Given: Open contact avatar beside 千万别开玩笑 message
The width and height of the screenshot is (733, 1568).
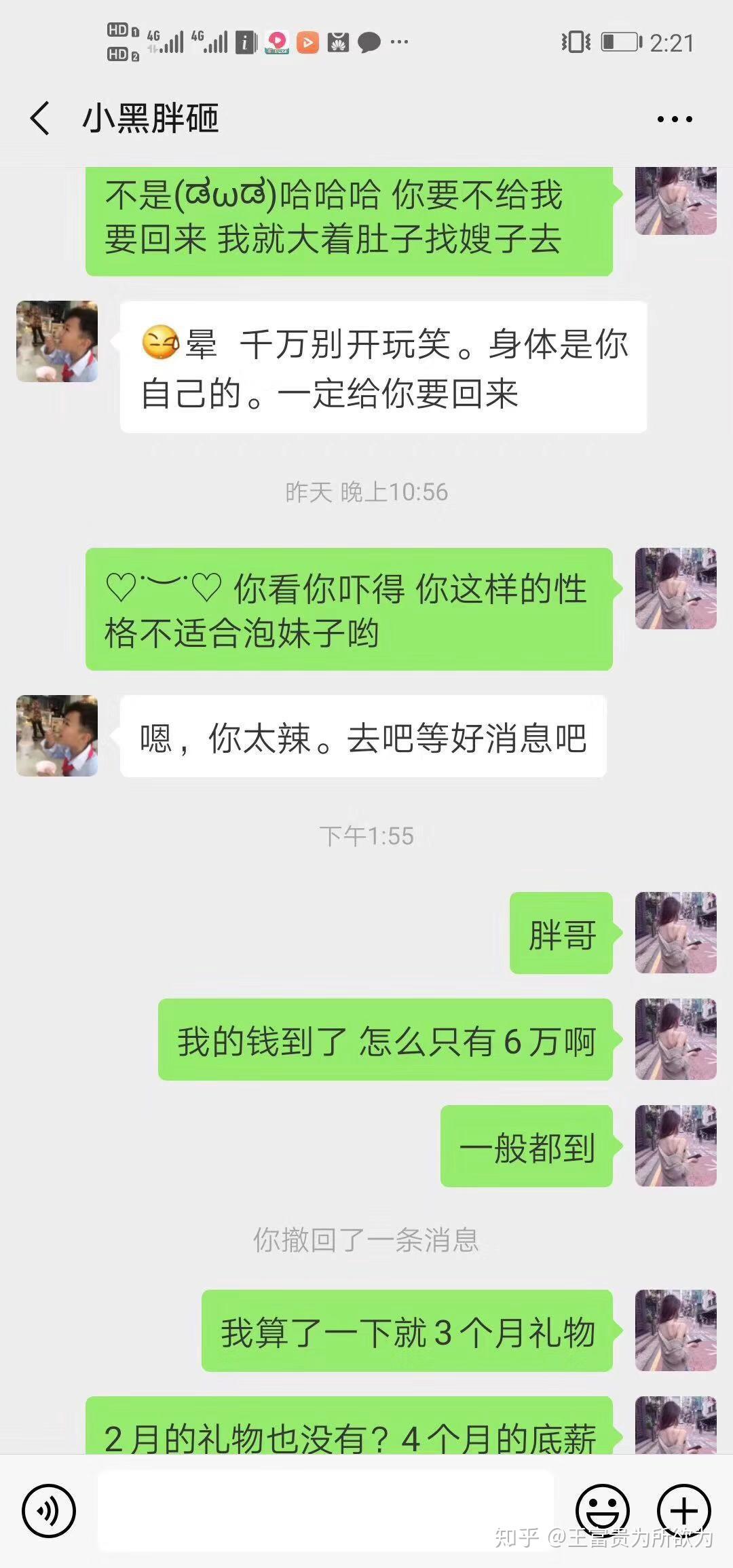Looking at the screenshot, I should 57,341.
